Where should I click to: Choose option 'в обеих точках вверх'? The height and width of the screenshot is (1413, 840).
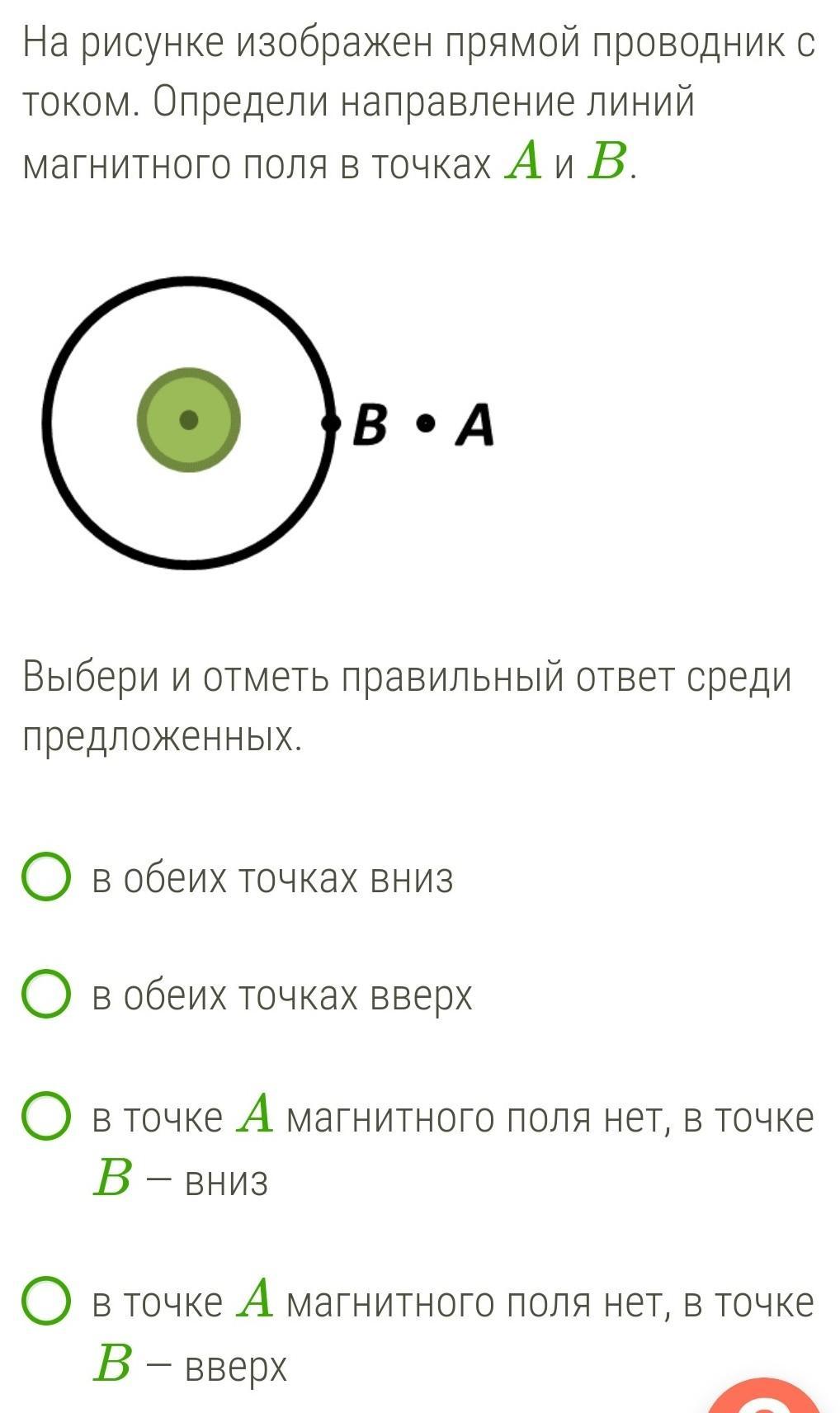pyautogui.click(x=45, y=995)
